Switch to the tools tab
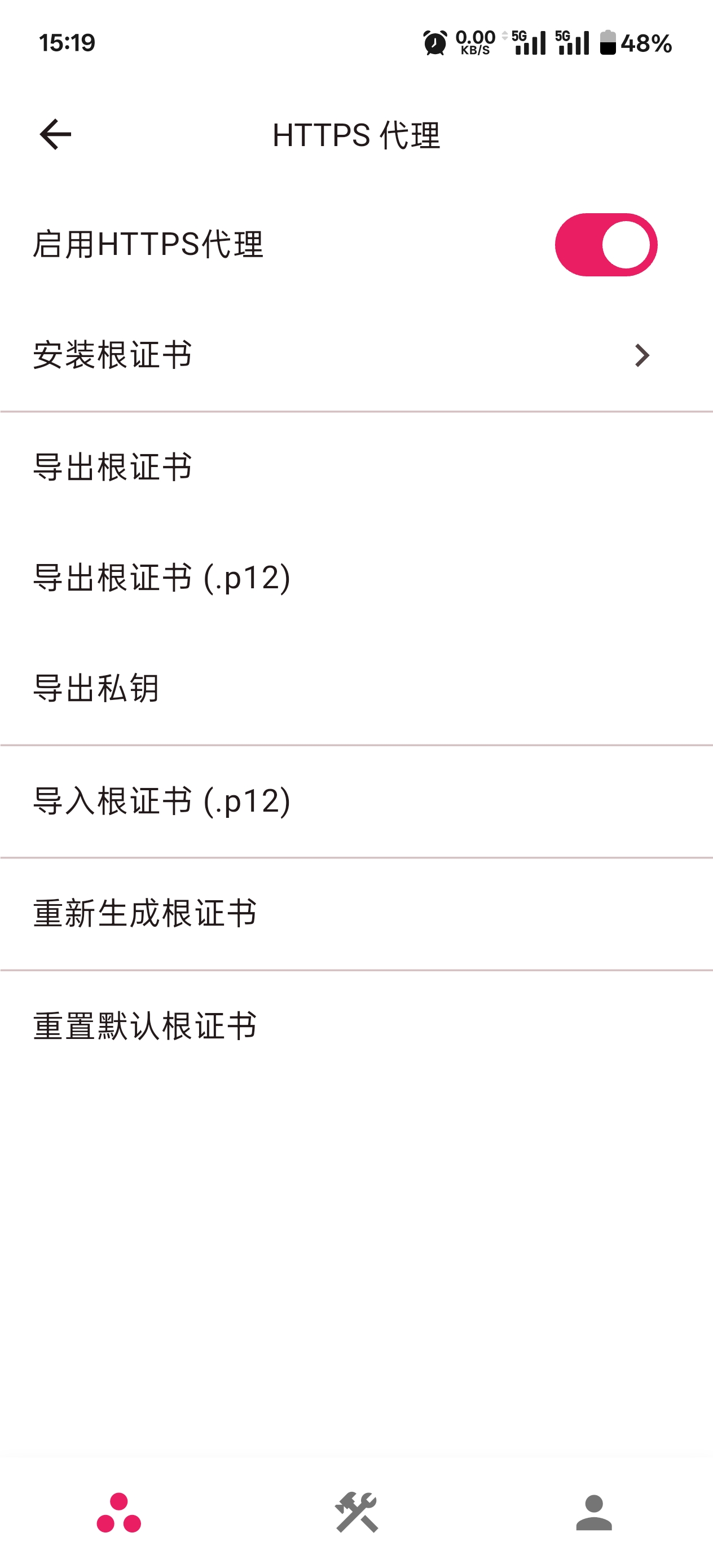Image resolution: width=713 pixels, height=1568 pixels. [356, 1513]
